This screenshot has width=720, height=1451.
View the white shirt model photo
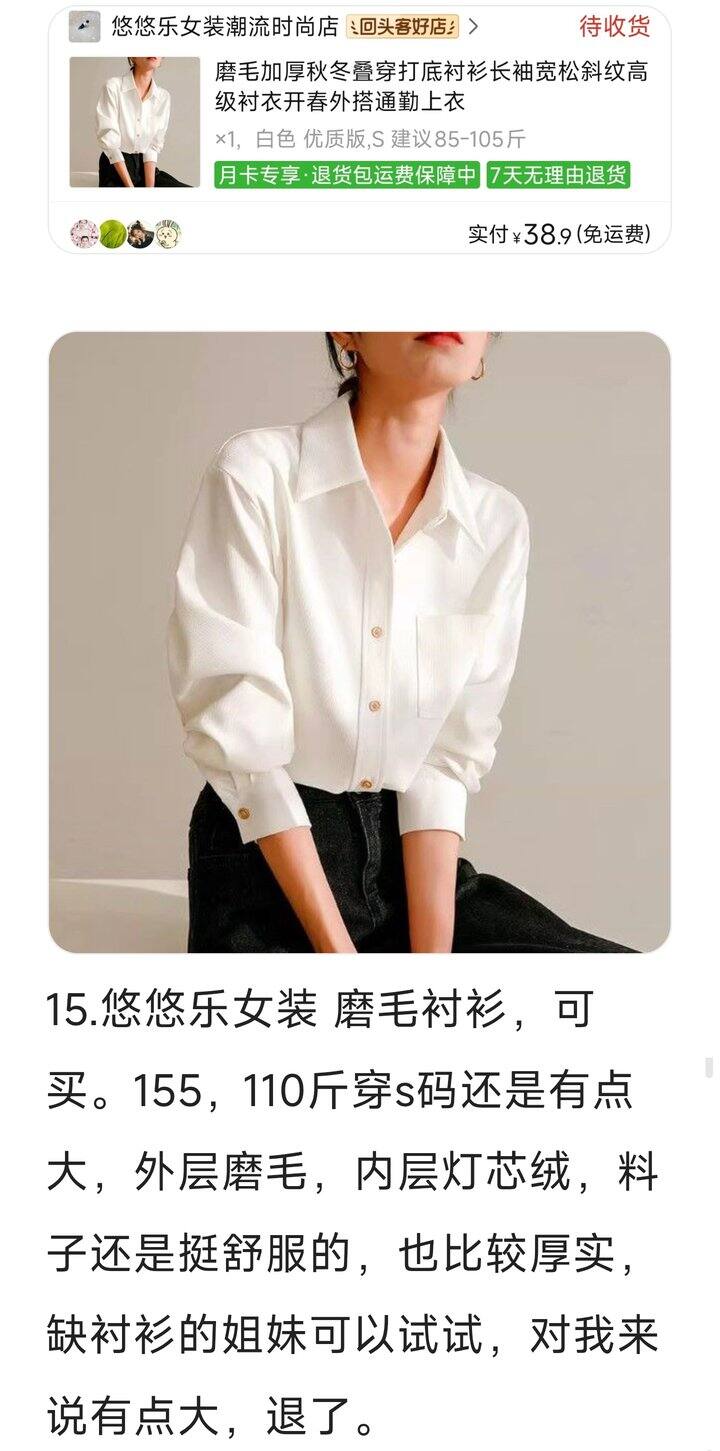click(360, 642)
